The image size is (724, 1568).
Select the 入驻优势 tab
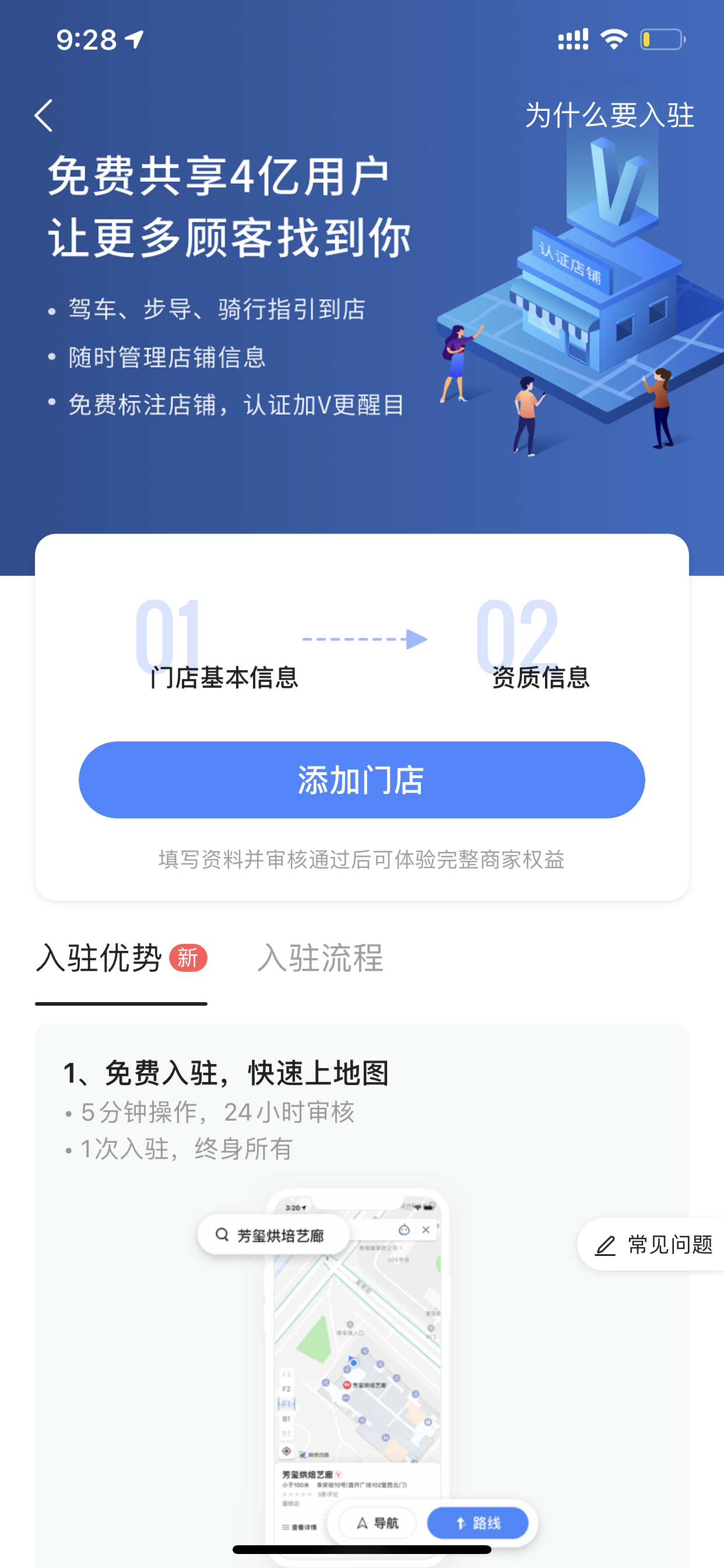pyautogui.click(x=121, y=958)
